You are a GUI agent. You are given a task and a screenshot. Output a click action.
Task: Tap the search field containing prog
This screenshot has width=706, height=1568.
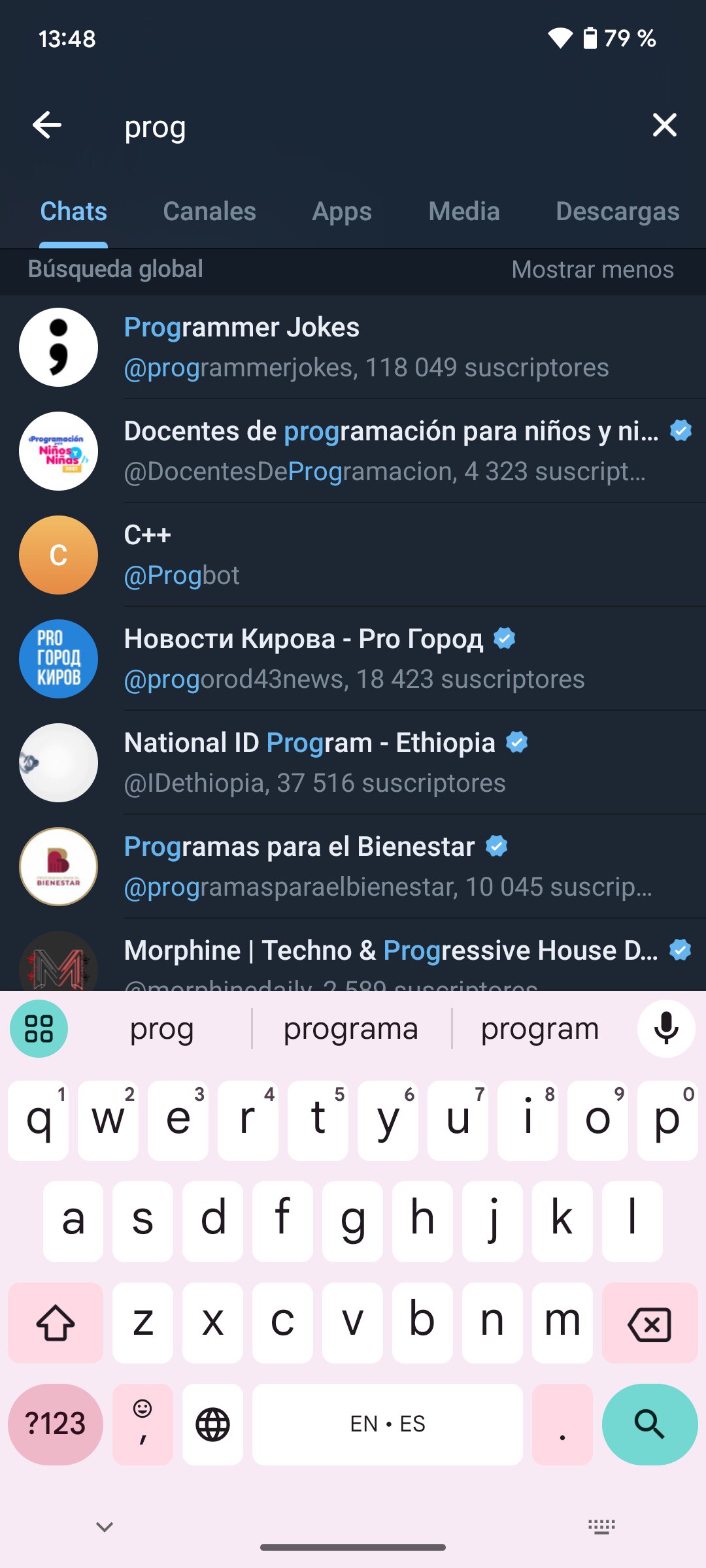[x=366, y=127]
